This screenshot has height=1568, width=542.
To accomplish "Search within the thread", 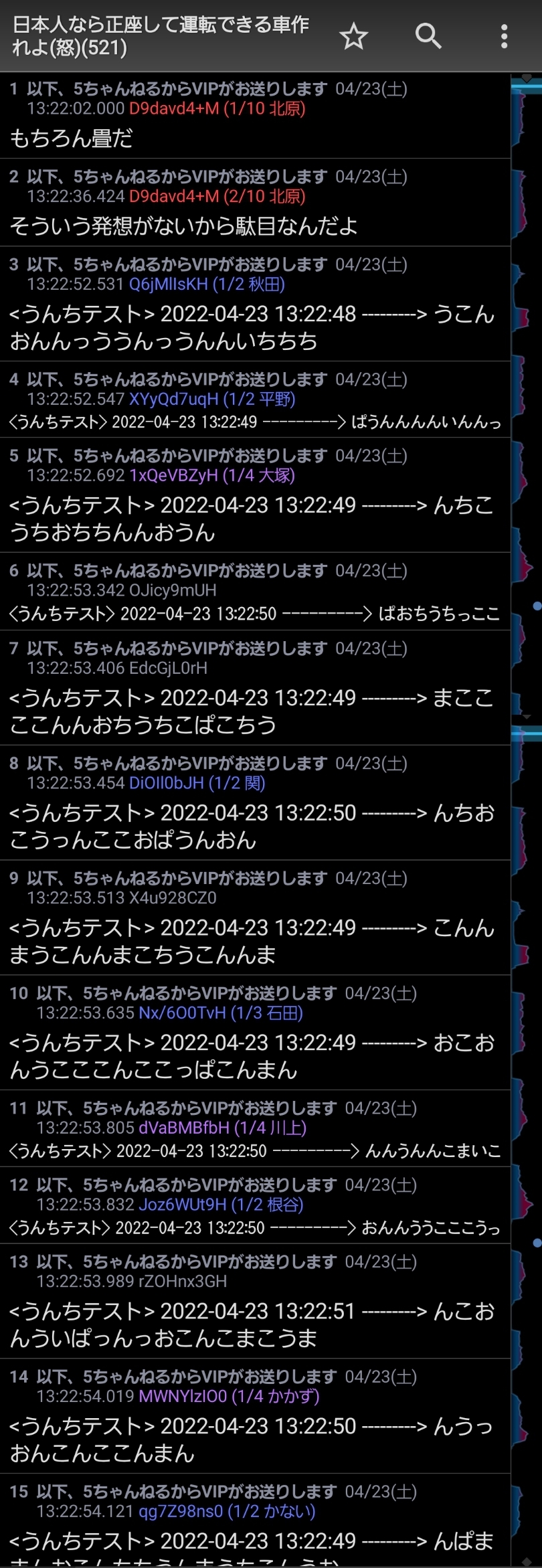I will point(428,36).
